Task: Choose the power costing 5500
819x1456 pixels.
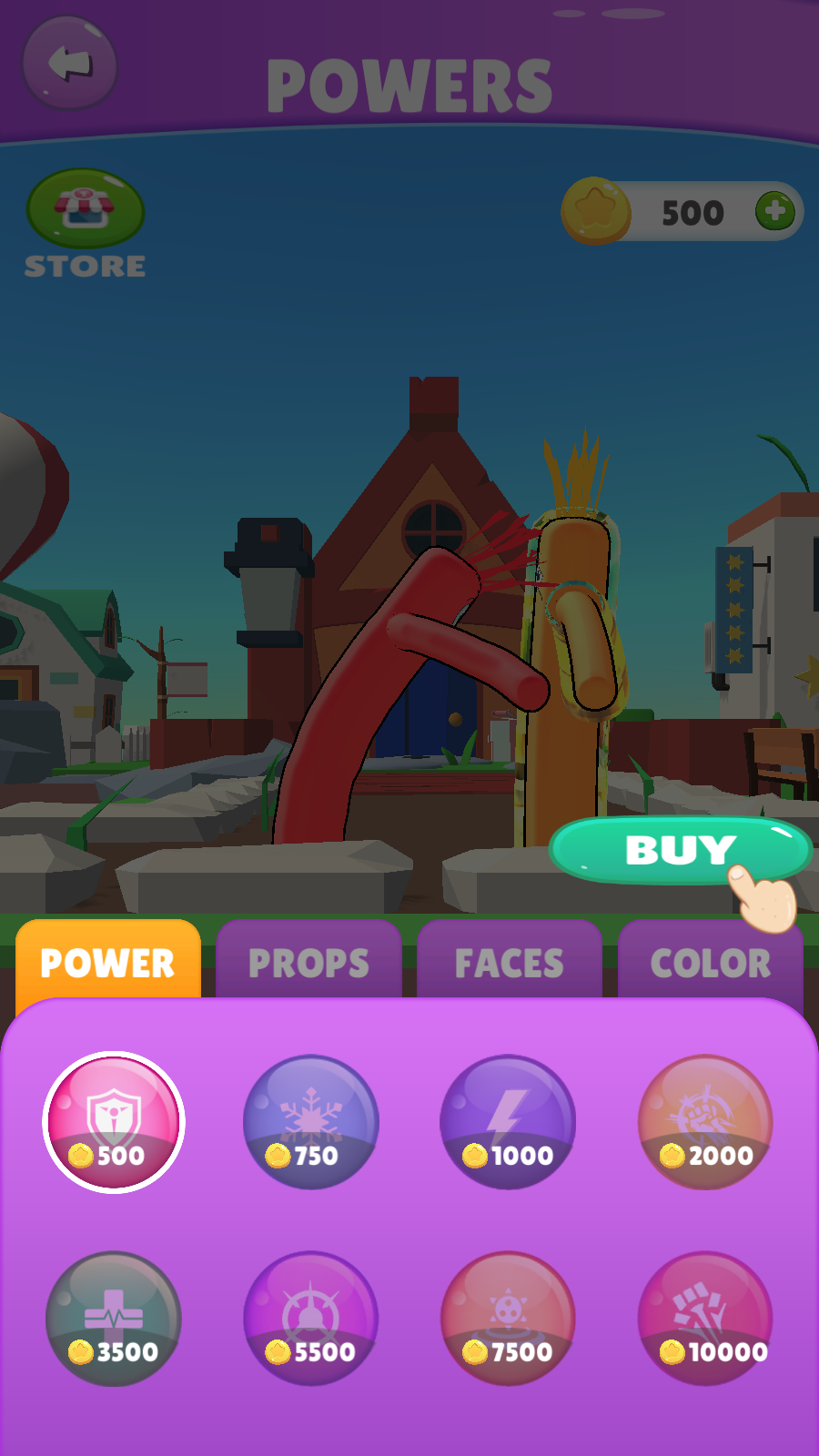Action: click(311, 1319)
